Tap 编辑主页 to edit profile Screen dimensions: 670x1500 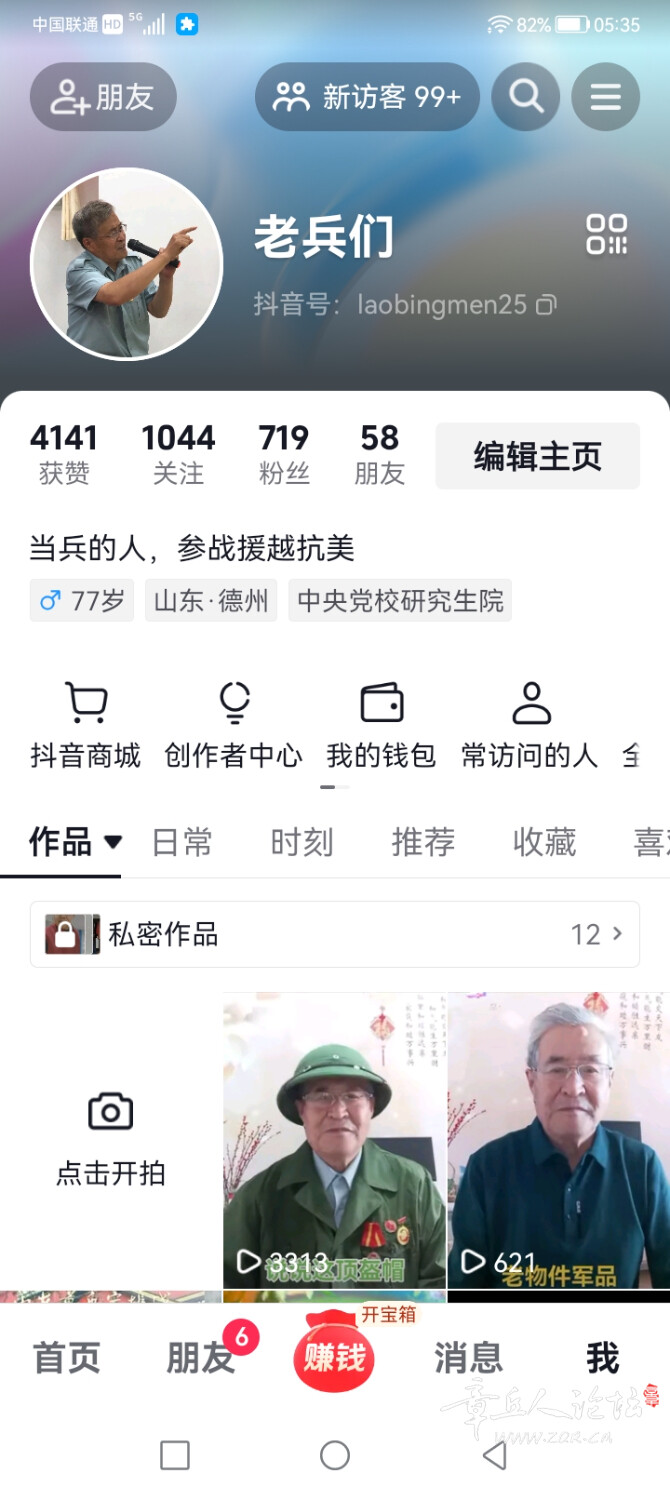click(537, 456)
